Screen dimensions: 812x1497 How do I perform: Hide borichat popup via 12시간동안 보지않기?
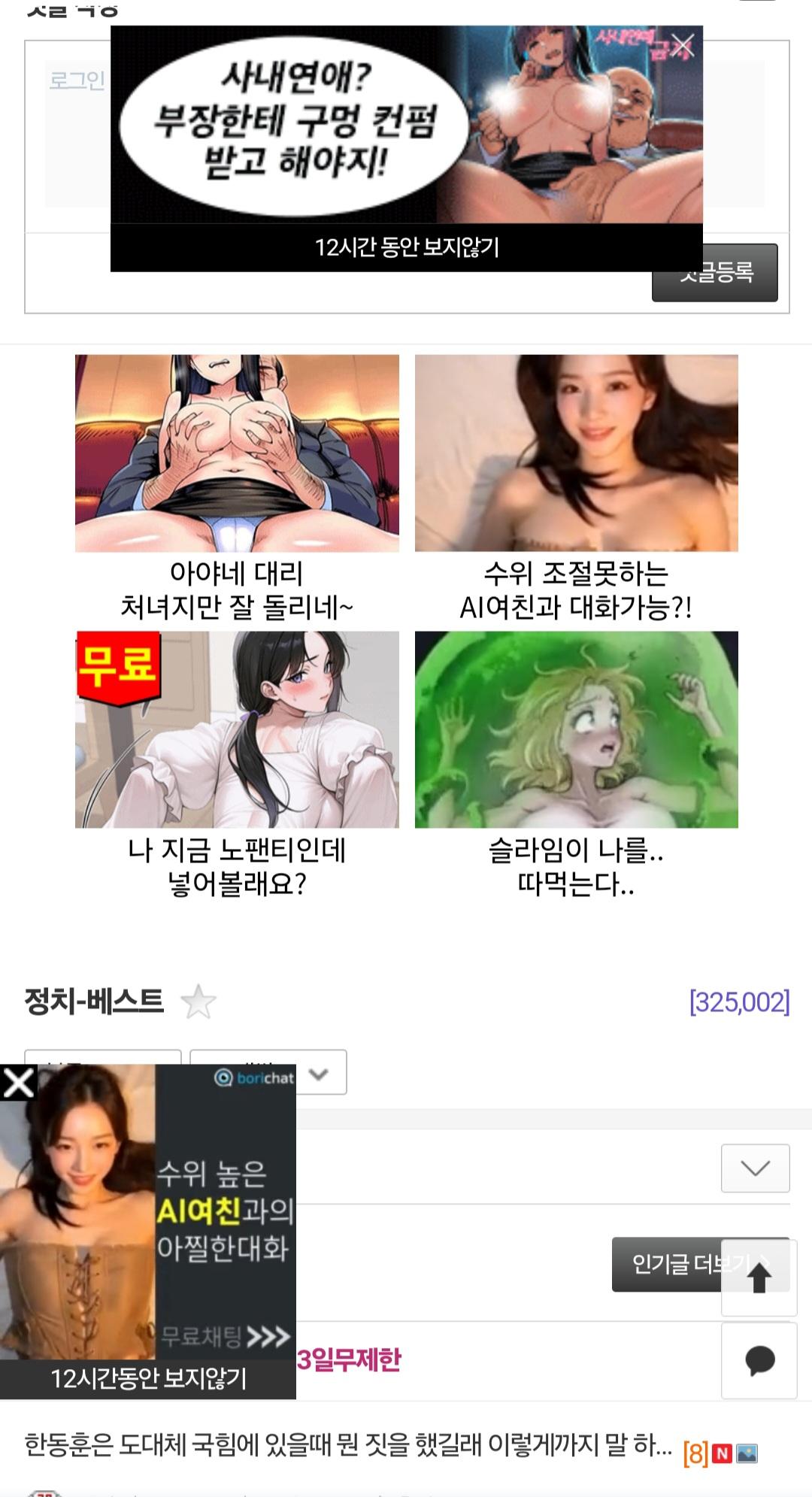[148, 1378]
